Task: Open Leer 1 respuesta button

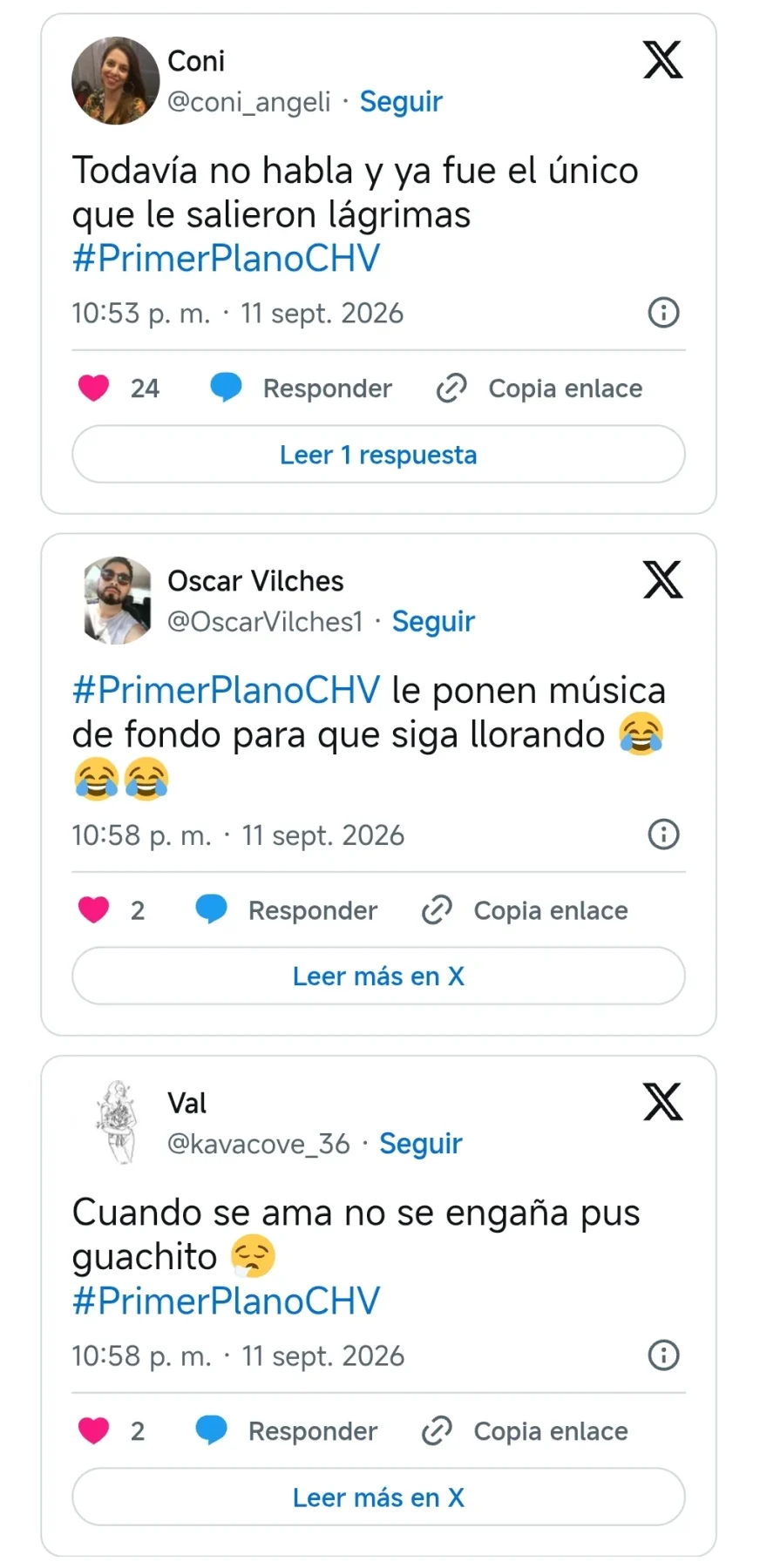Action: pyautogui.click(x=378, y=454)
